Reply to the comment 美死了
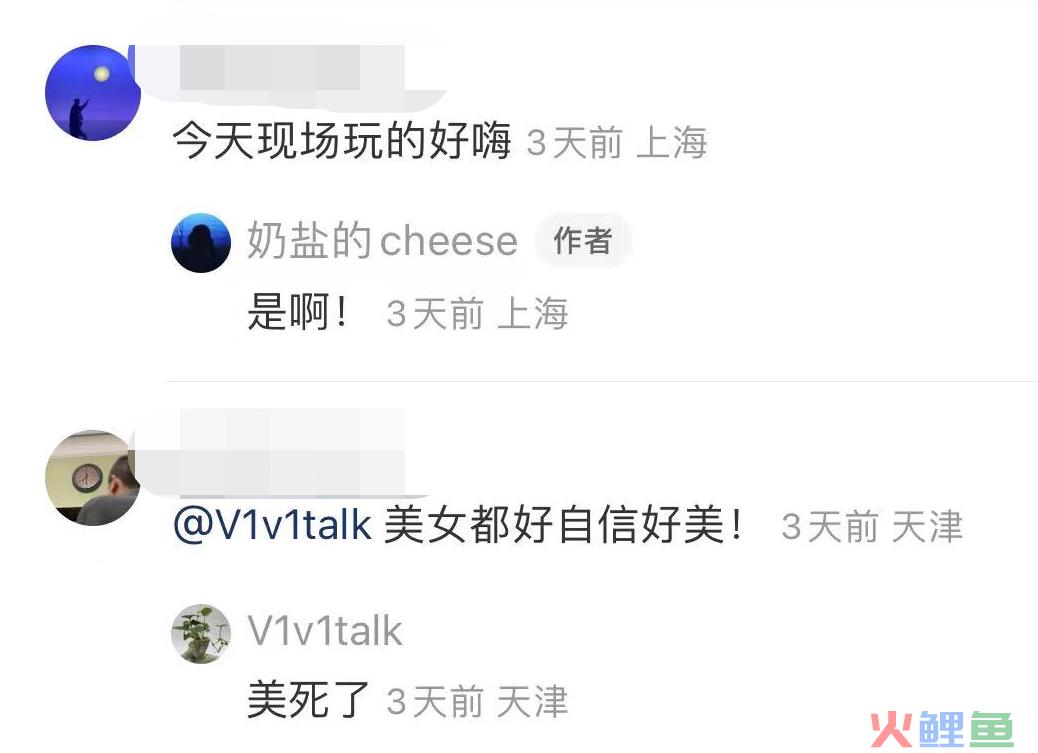Screen dimensions: 1038x753 pos(309,701)
